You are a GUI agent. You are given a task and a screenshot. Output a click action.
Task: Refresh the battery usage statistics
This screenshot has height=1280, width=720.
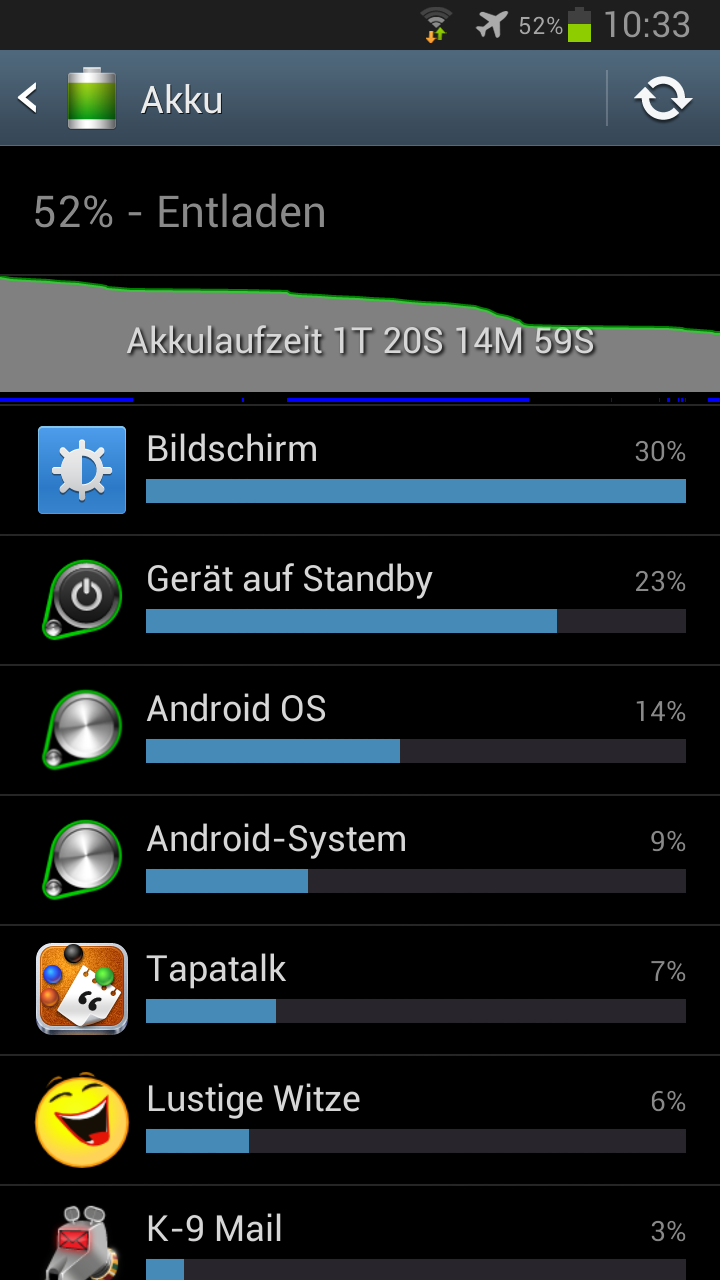[x=663, y=98]
